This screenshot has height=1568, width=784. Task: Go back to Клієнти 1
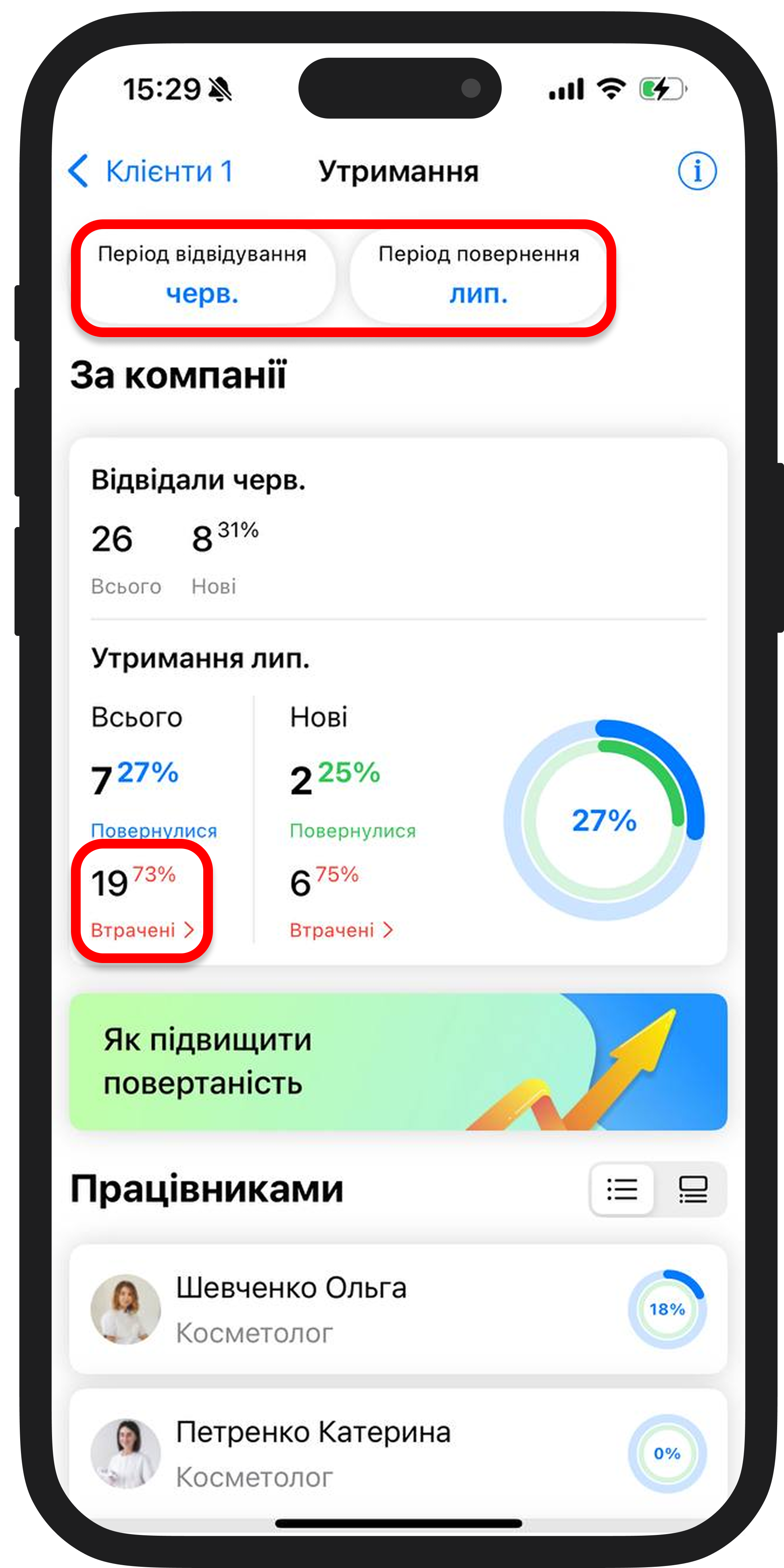[x=149, y=172]
